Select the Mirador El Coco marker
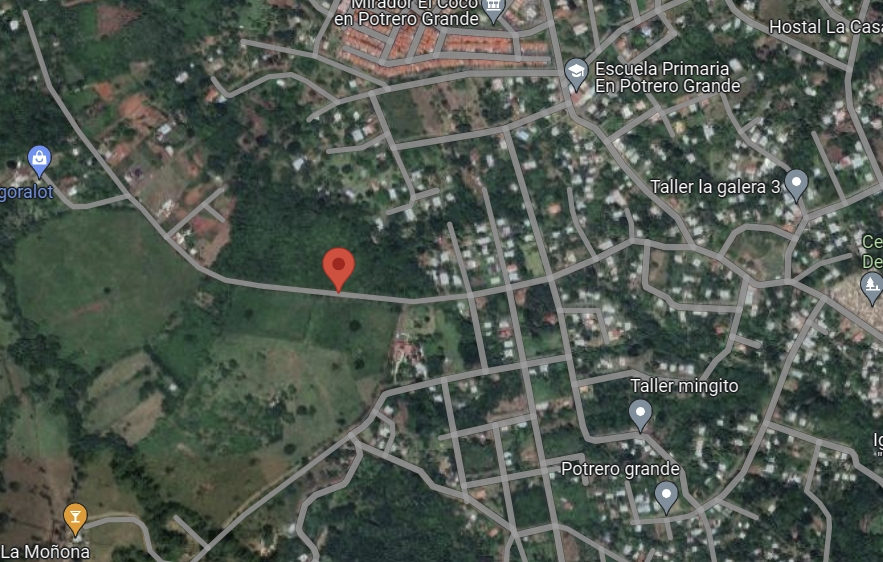The height and width of the screenshot is (562, 883). pyautogui.click(x=493, y=9)
